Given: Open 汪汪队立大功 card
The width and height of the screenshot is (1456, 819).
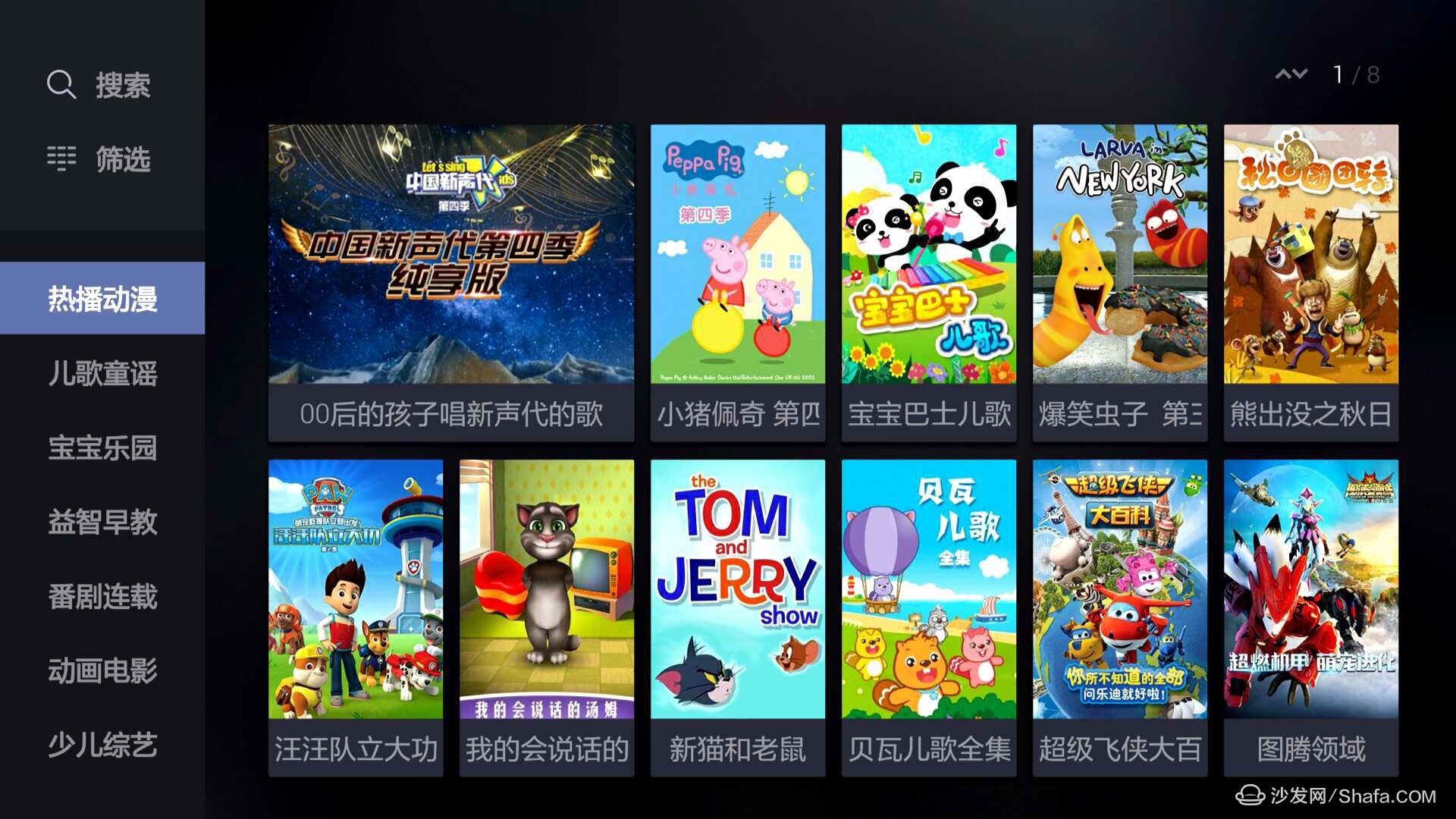Looking at the screenshot, I should 356,617.
